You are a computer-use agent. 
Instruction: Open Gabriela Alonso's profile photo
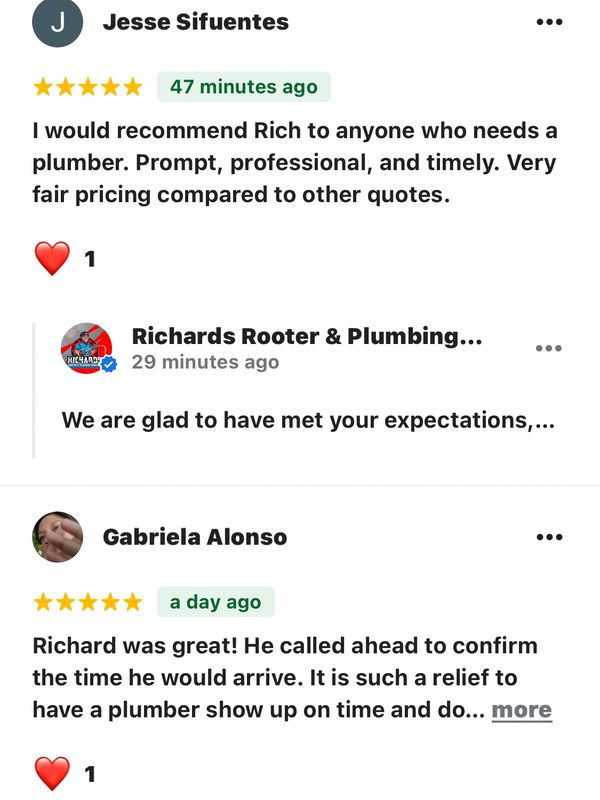57,537
